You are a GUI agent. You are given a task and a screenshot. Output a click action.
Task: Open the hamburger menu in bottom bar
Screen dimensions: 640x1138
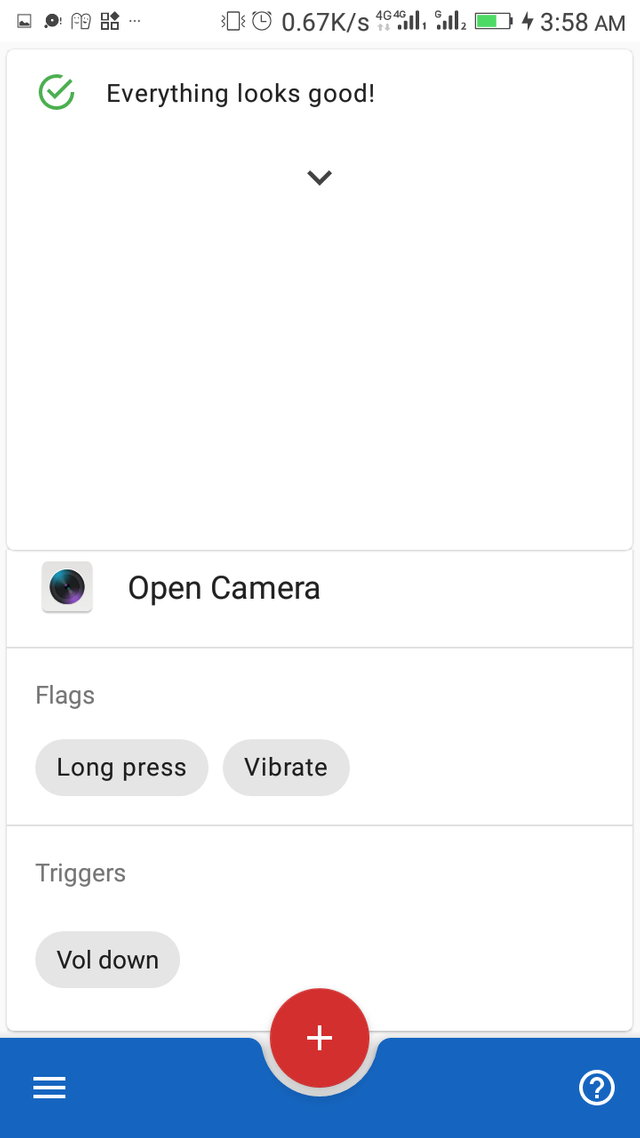49,1087
